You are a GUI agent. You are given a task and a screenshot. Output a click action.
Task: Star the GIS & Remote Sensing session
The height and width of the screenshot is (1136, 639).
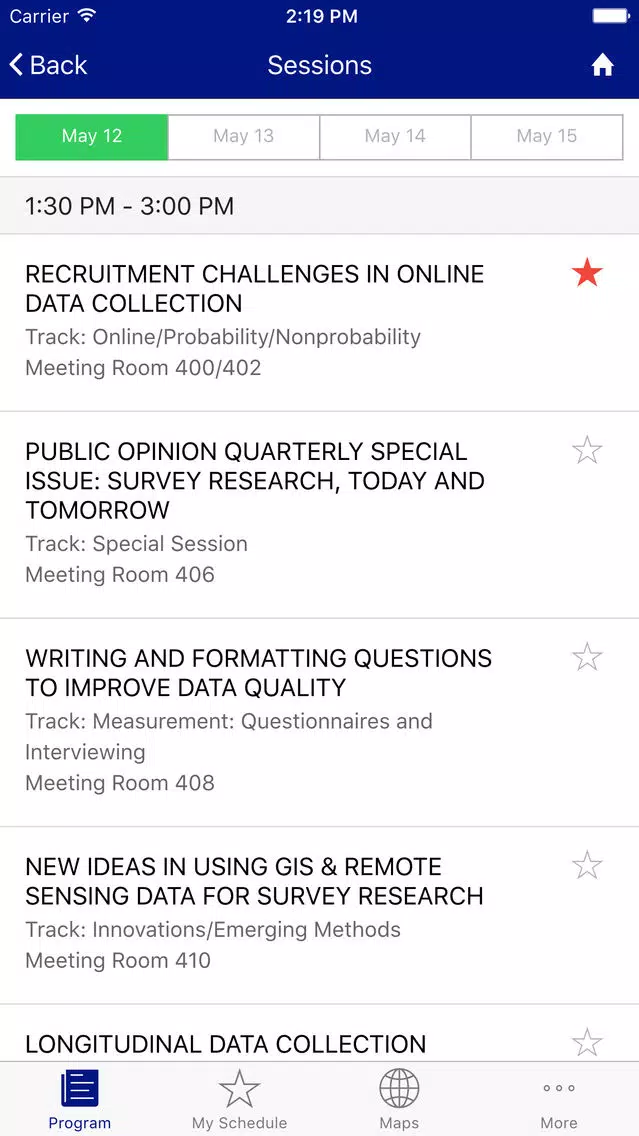pyautogui.click(x=587, y=865)
